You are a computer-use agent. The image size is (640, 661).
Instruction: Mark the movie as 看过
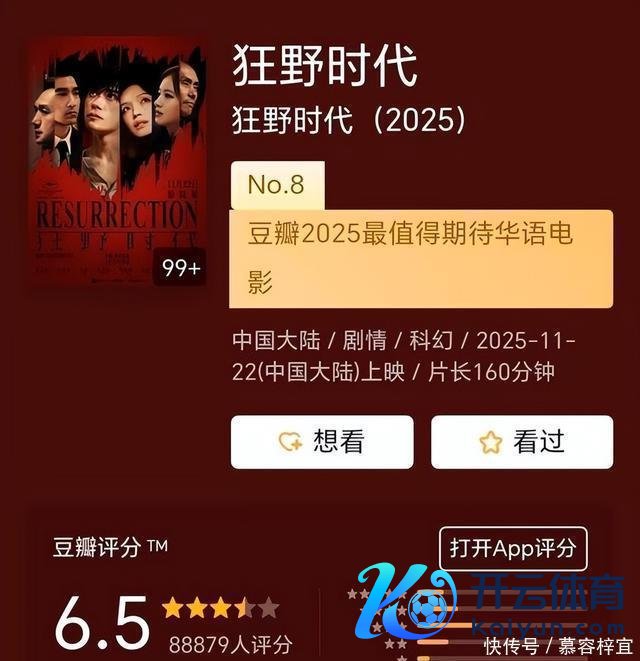[522, 442]
